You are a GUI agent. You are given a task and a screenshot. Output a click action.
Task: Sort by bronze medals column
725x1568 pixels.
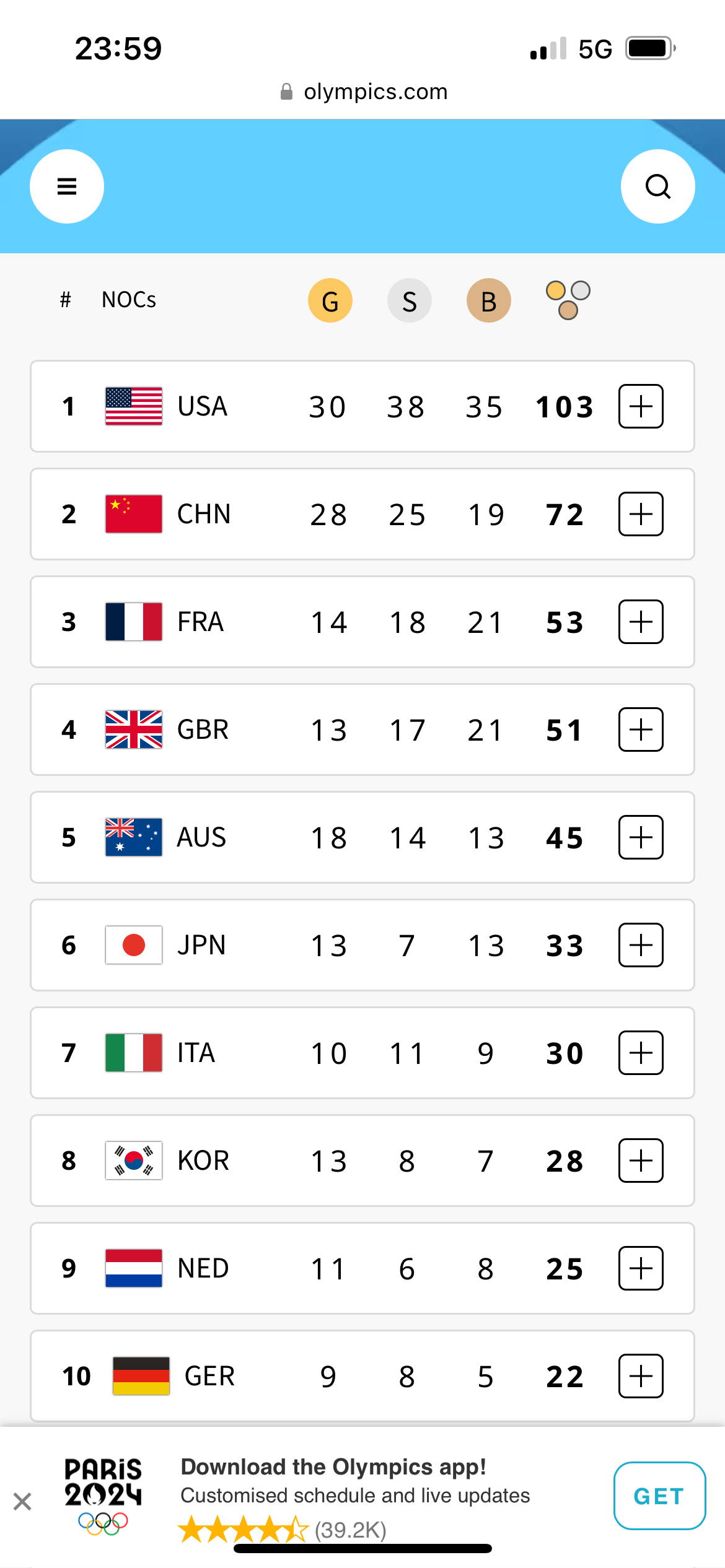coord(488,301)
